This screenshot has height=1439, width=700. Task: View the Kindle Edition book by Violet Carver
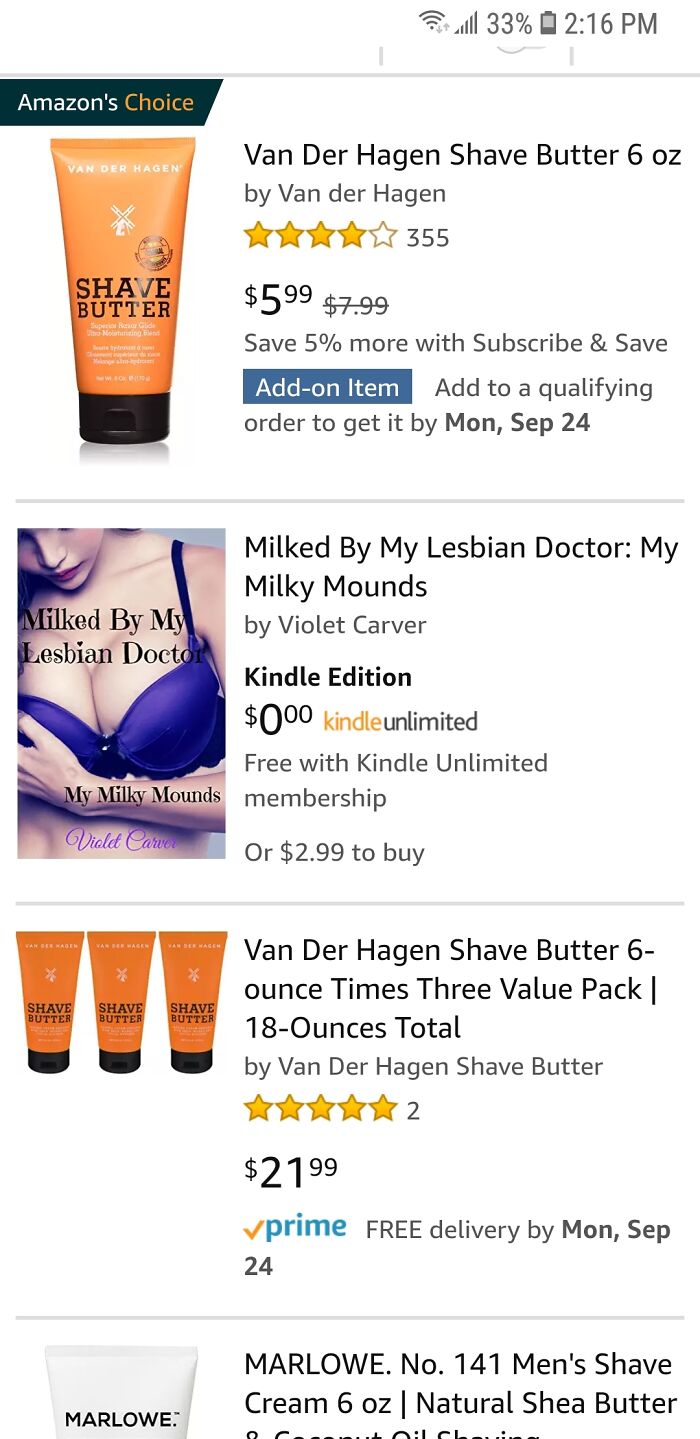point(460,566)
